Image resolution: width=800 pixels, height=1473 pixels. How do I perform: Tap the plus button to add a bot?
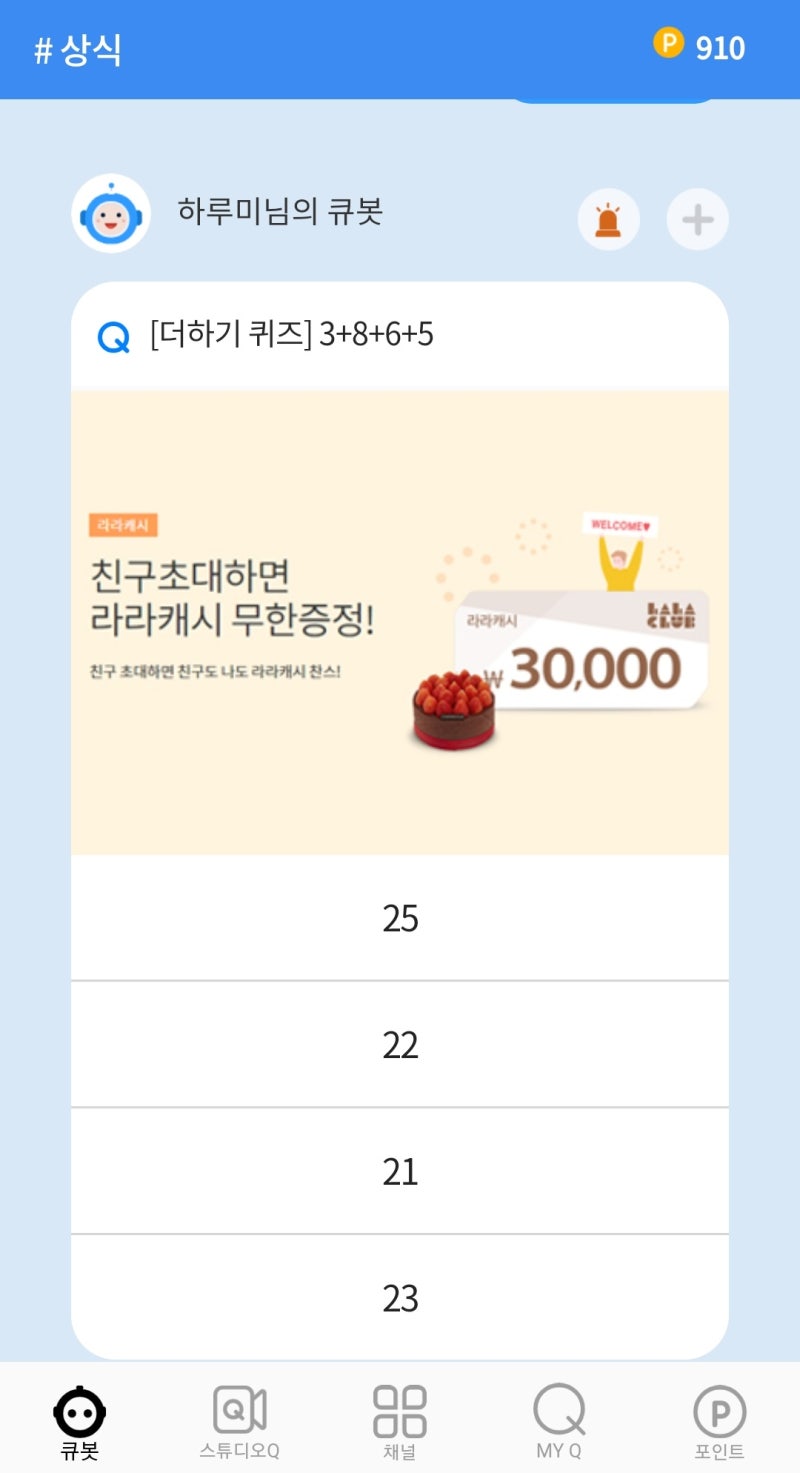[697, 219]
